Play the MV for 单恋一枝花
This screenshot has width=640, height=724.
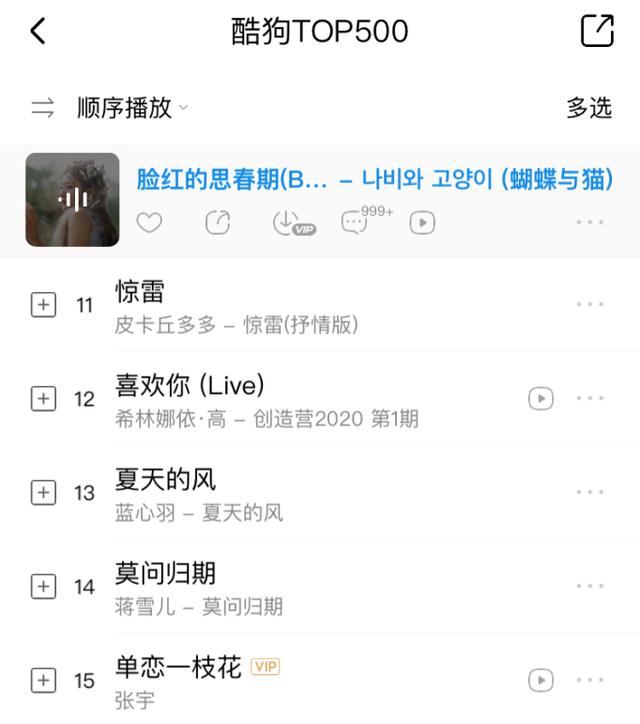[540, 680]
